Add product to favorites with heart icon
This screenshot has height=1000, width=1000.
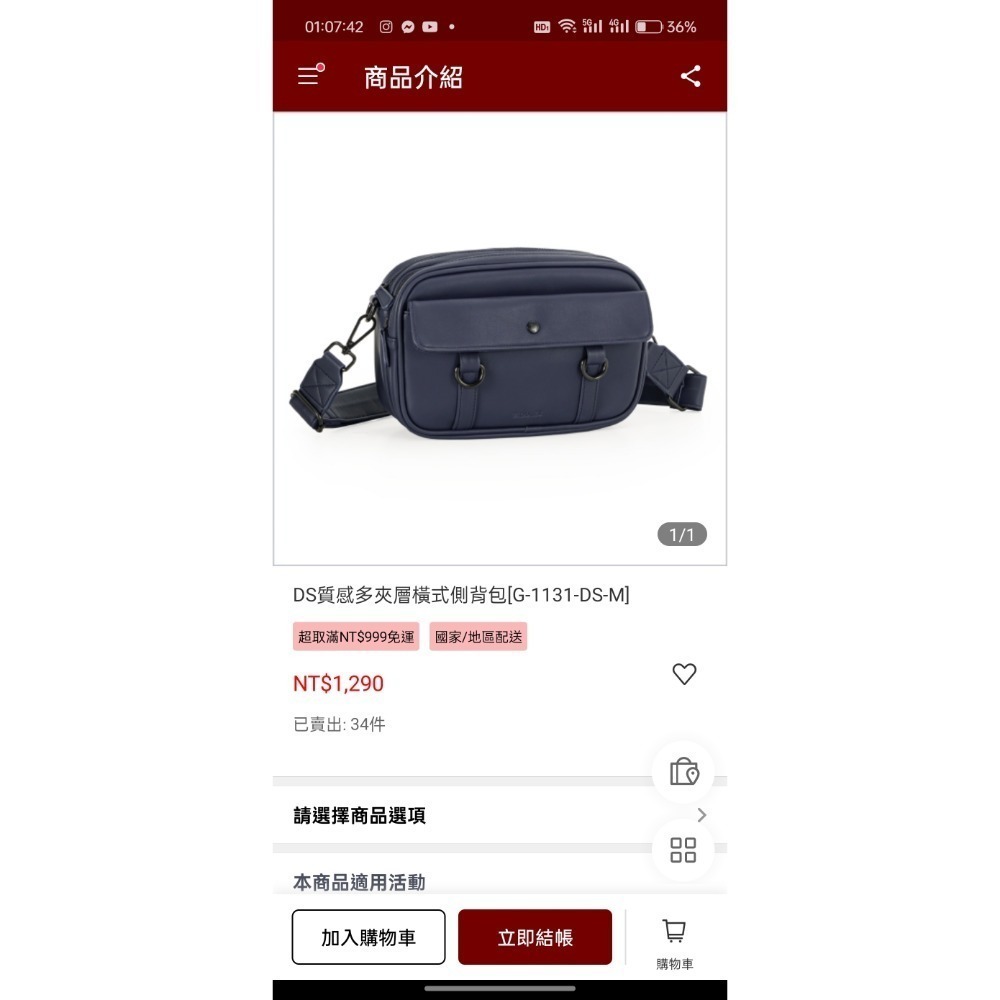click(684, 674)
